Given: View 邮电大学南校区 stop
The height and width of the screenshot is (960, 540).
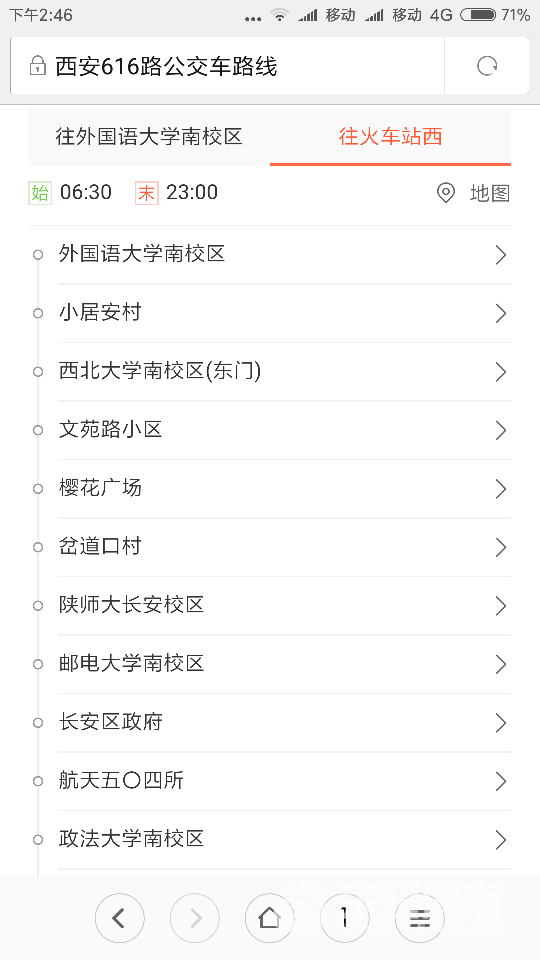Looking at the screenshot, I should point(269,664).
